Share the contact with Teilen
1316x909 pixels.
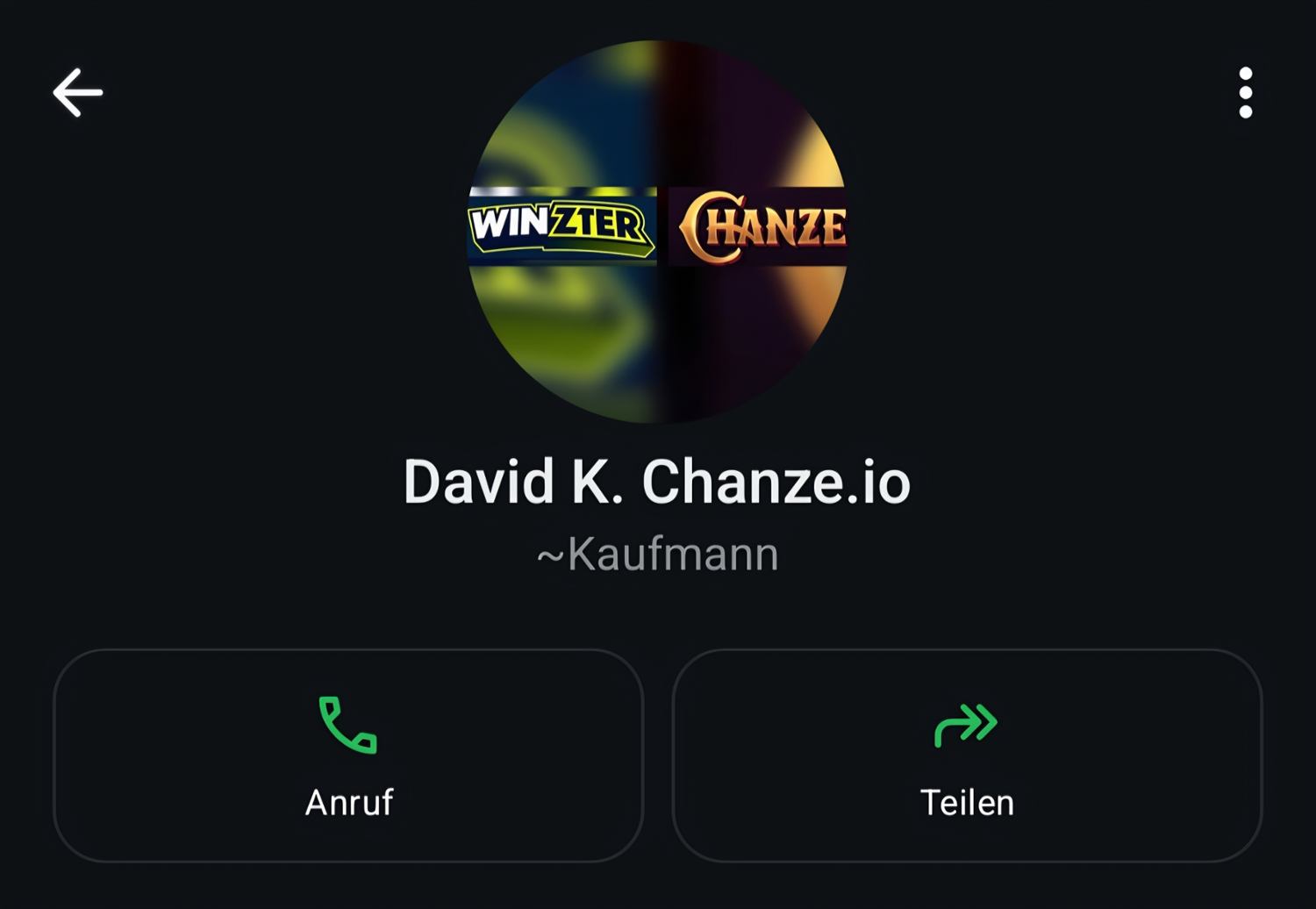tap(967, 755)
